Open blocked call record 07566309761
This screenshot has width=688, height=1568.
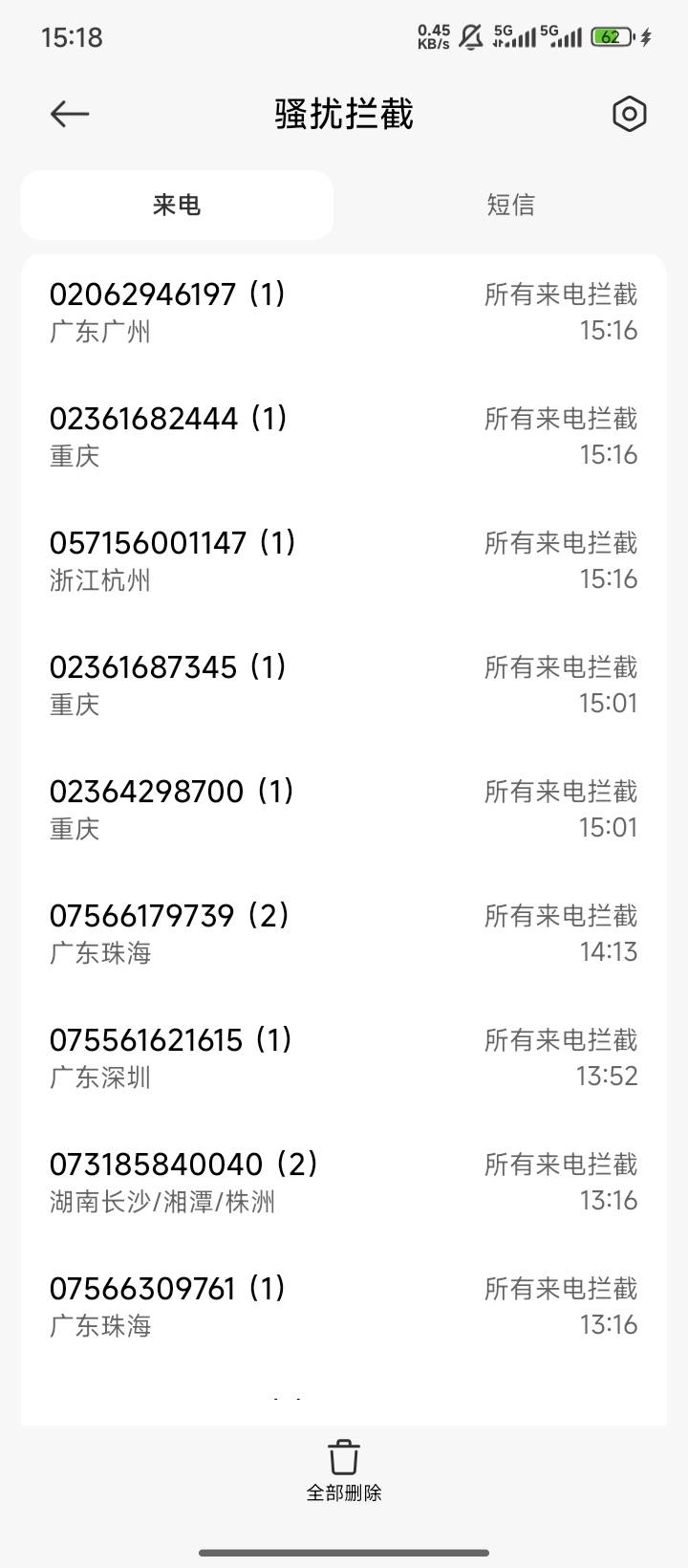(343, 1306)
